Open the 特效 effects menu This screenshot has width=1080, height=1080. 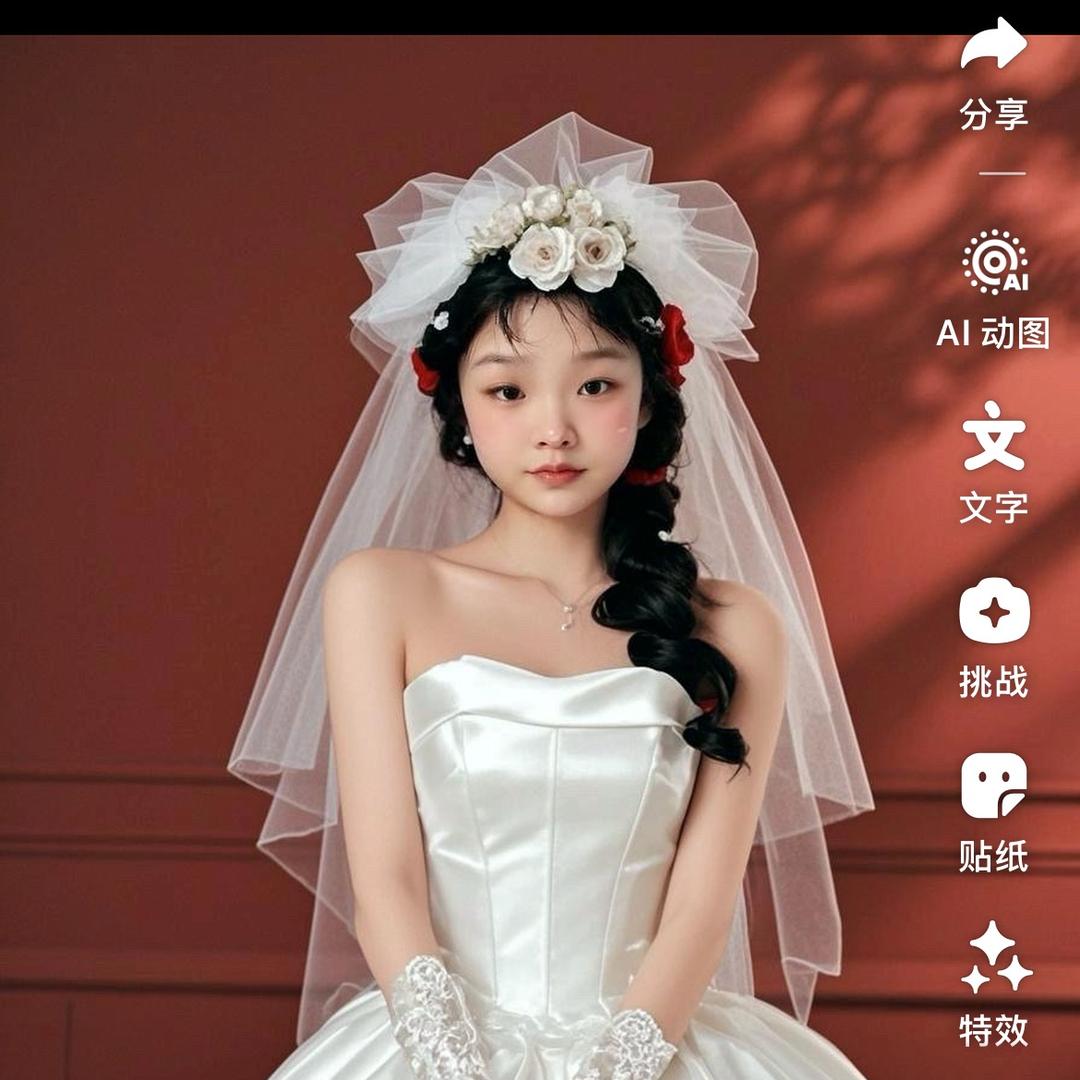click(994, 958)
